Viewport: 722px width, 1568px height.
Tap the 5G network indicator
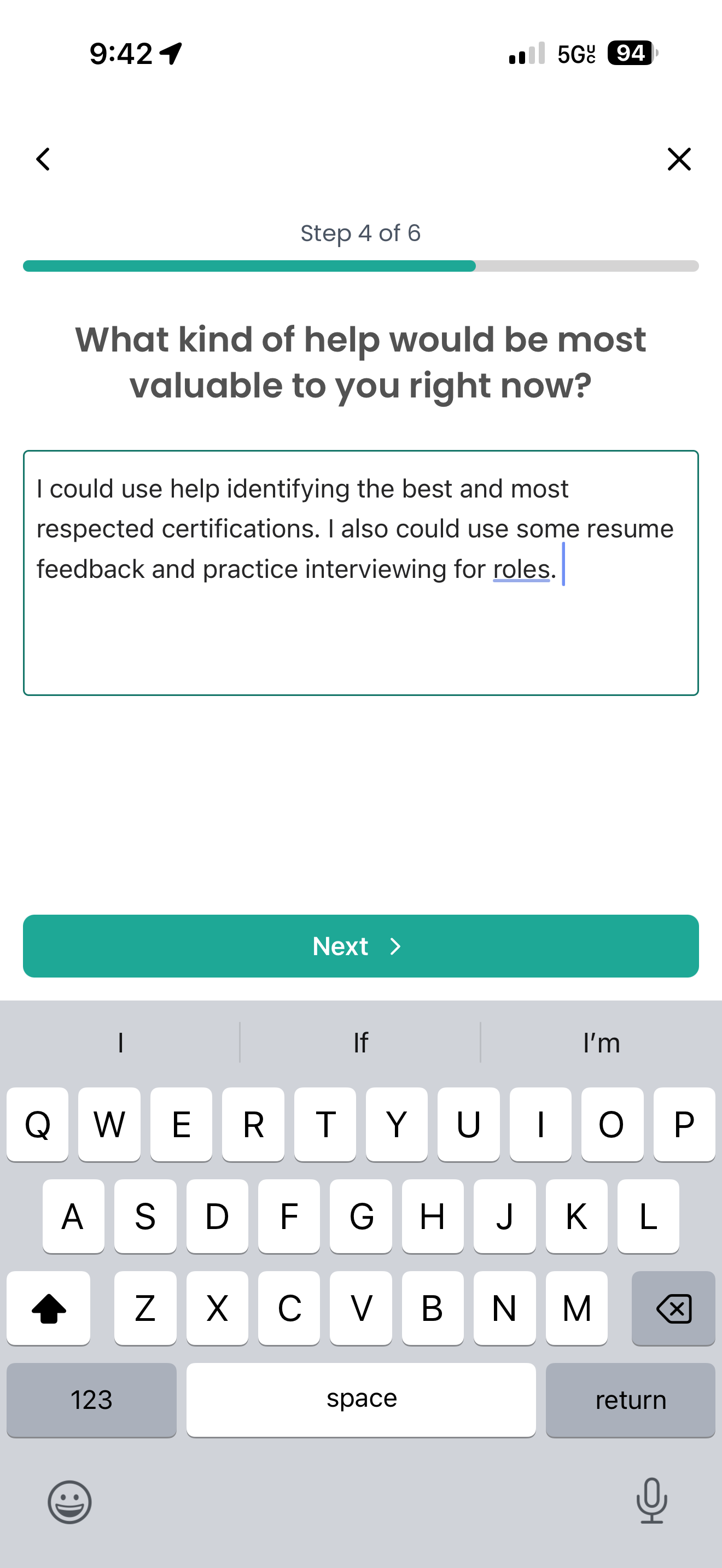click(x=575, y=54)
